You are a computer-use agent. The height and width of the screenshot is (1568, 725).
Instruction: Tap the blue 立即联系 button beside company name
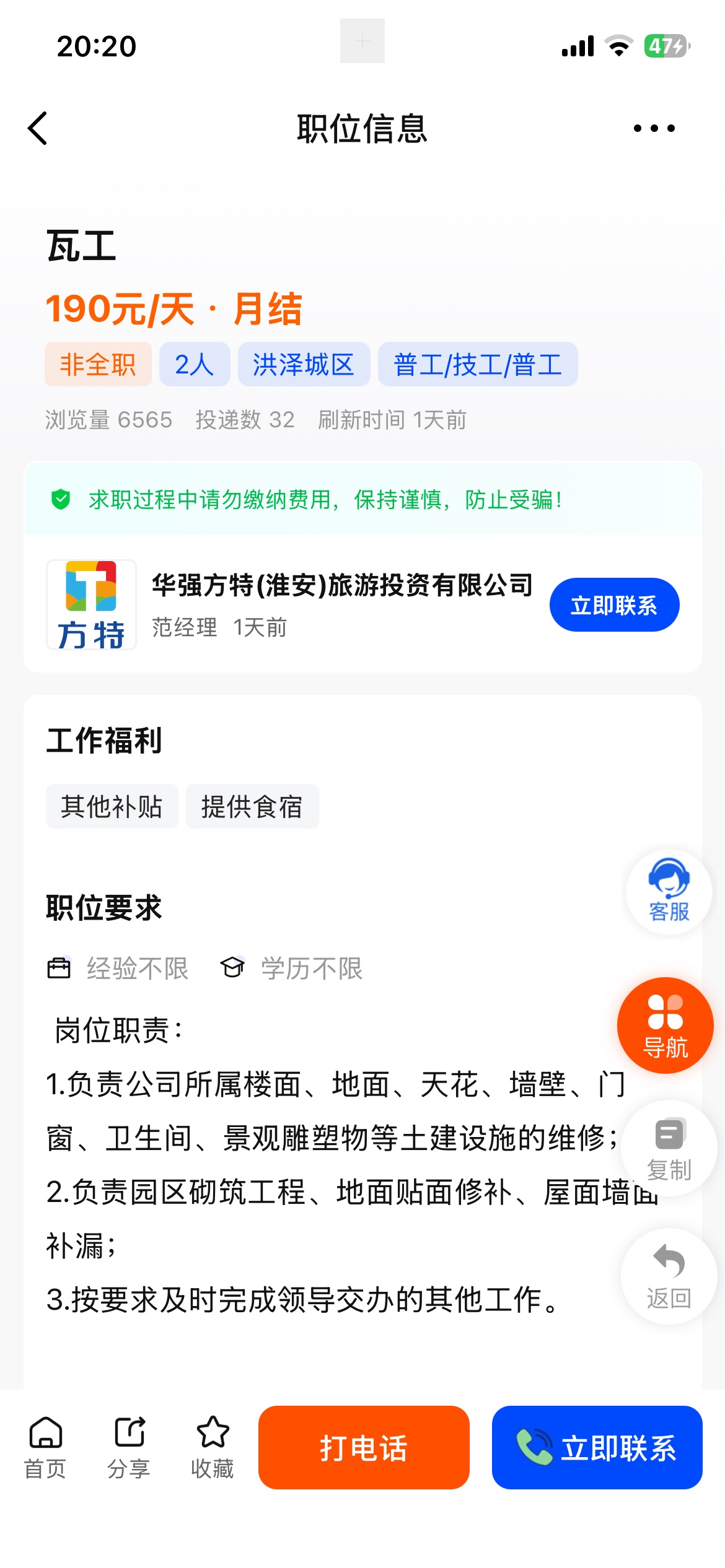[x=613, y=605]
